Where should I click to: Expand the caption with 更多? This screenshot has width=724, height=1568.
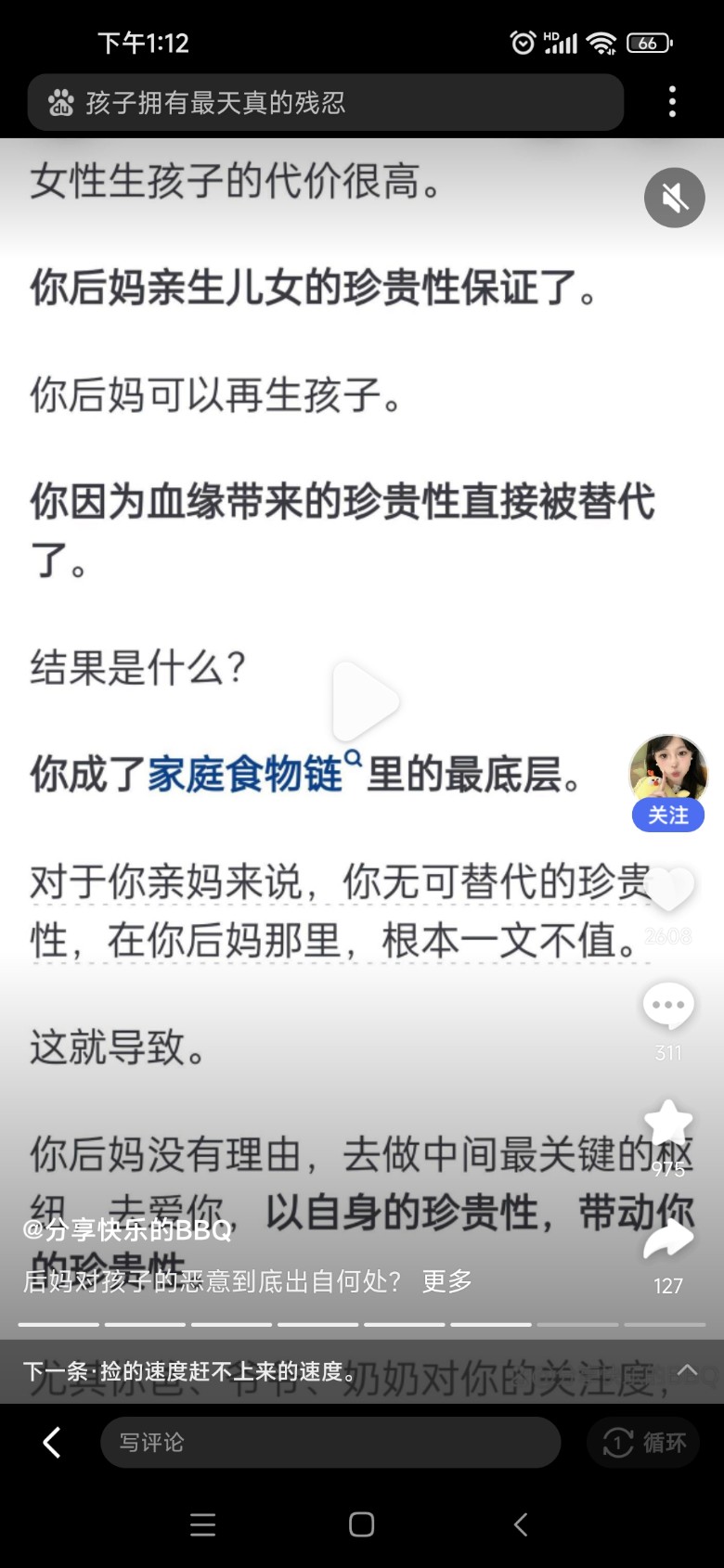[447, 1281]
